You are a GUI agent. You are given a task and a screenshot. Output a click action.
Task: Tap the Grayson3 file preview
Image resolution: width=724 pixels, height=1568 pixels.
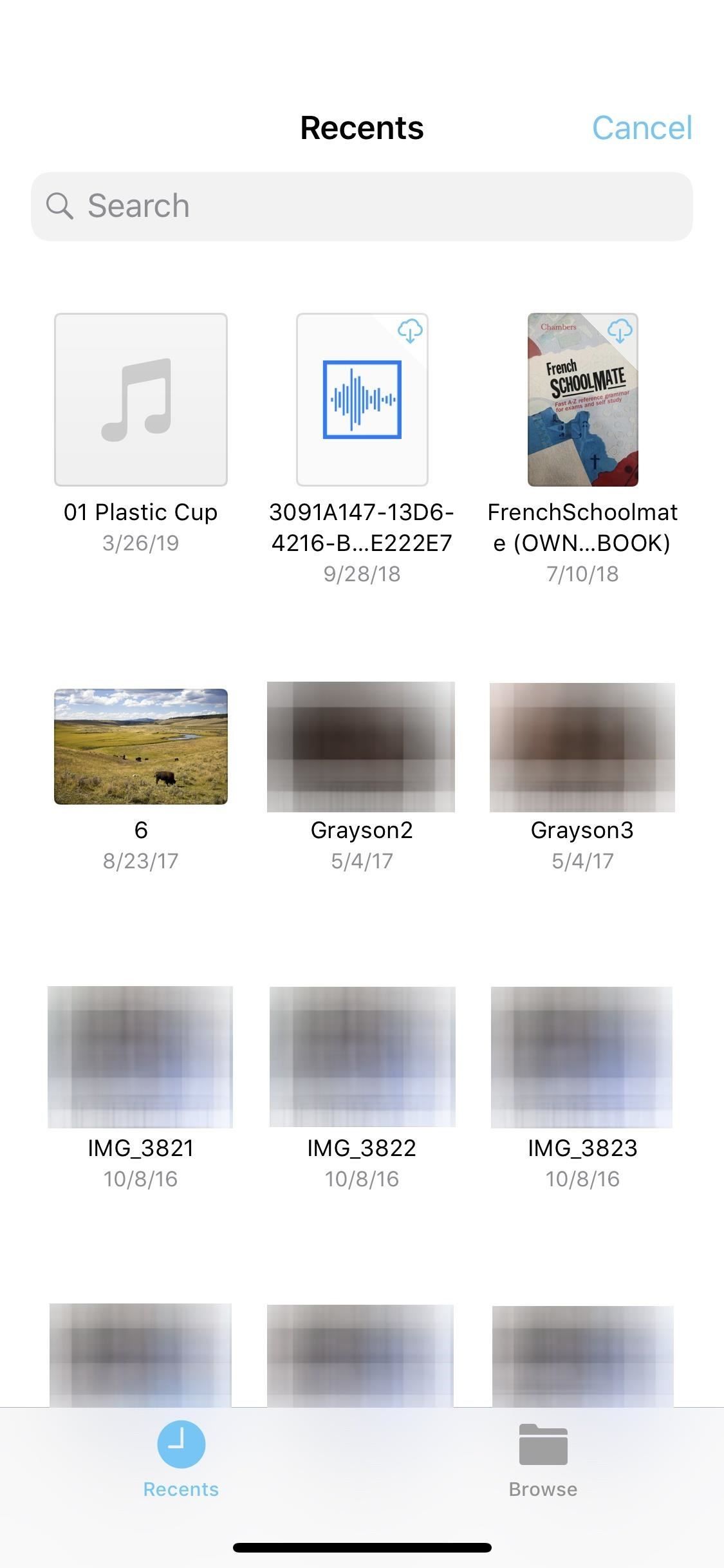(582, 747)
